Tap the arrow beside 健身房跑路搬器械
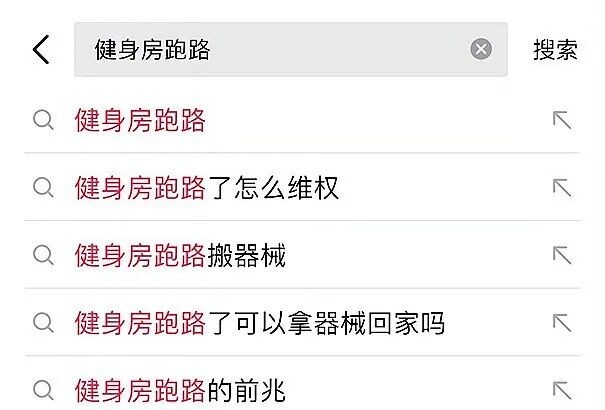Viewport: 605px width, 410px height. pos(562,255)
